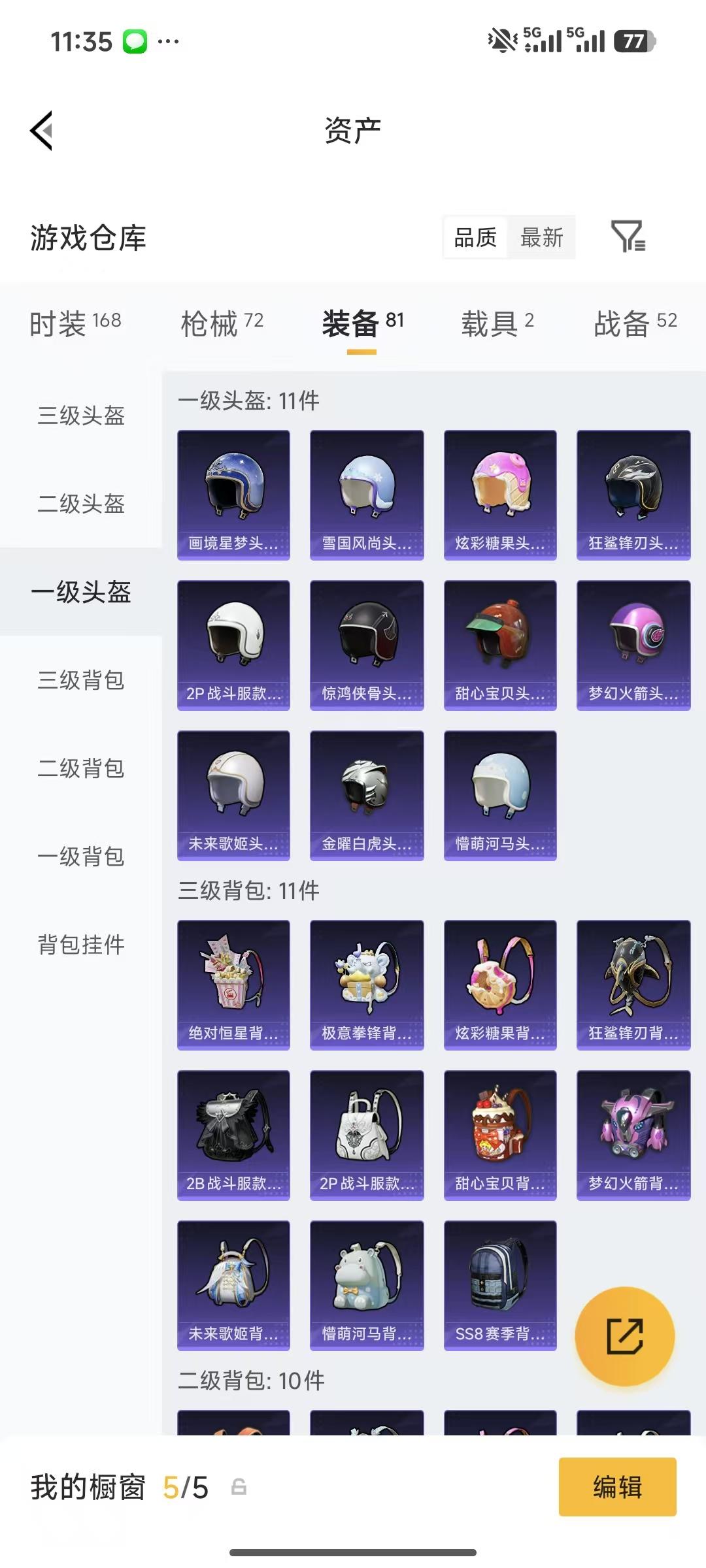Select the 梦幻火箭头 pink helmet item
The height and width of the screenshot is (1568, 706).
click(633, 644)
